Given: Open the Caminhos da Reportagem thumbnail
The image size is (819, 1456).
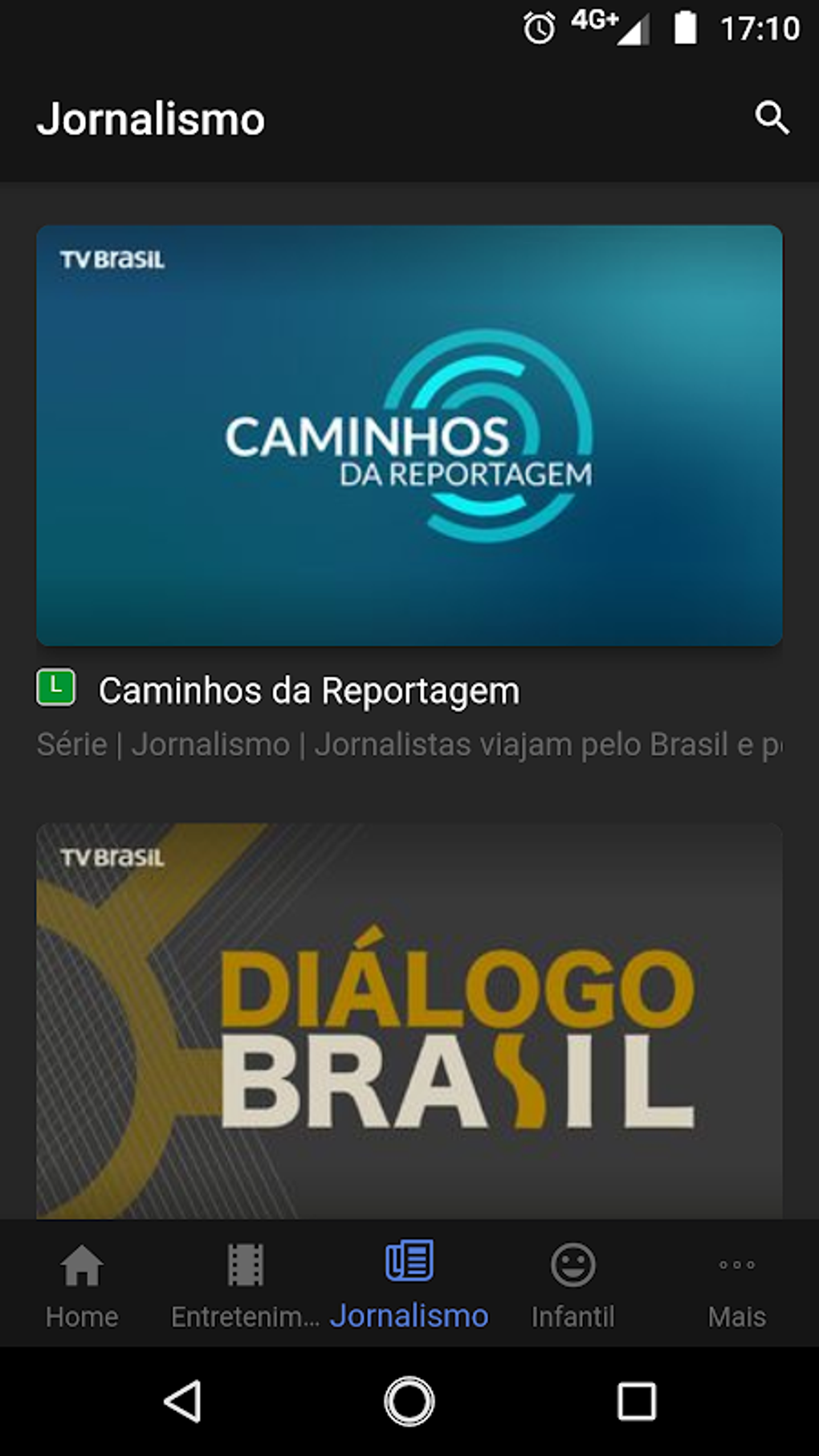Looking at the screenshot, I should tap(409, 436).
